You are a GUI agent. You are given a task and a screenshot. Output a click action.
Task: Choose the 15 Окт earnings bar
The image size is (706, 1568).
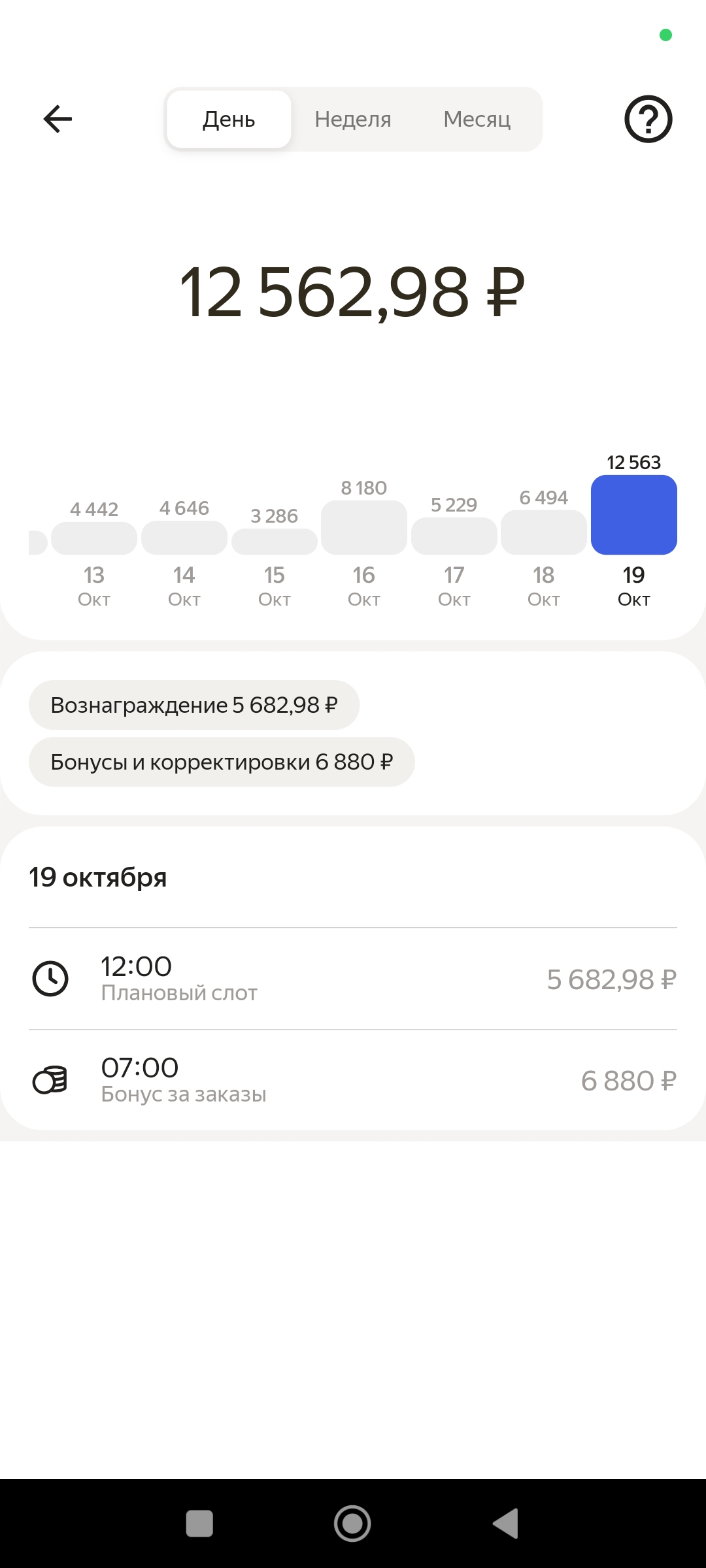tap(275, 542)
